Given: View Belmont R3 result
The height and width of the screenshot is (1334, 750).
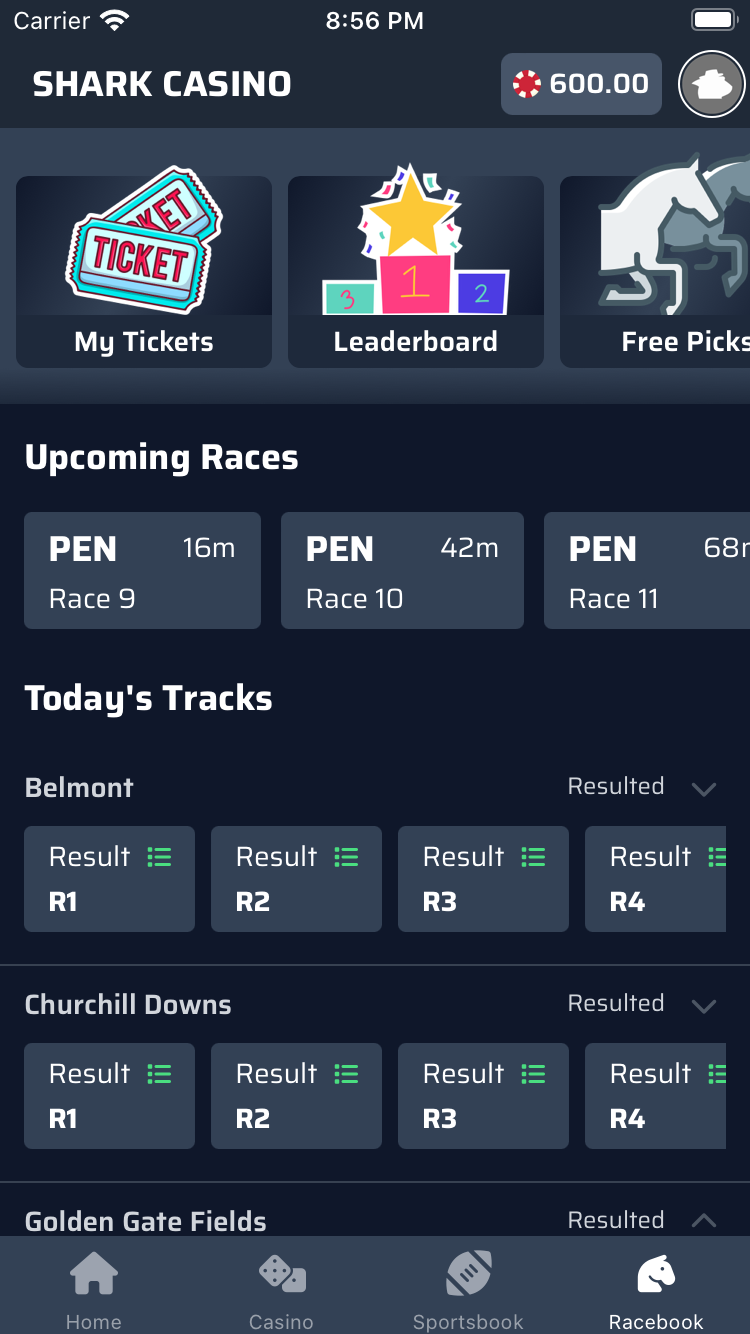Looking at the screenshot, I should pos(483,879).
